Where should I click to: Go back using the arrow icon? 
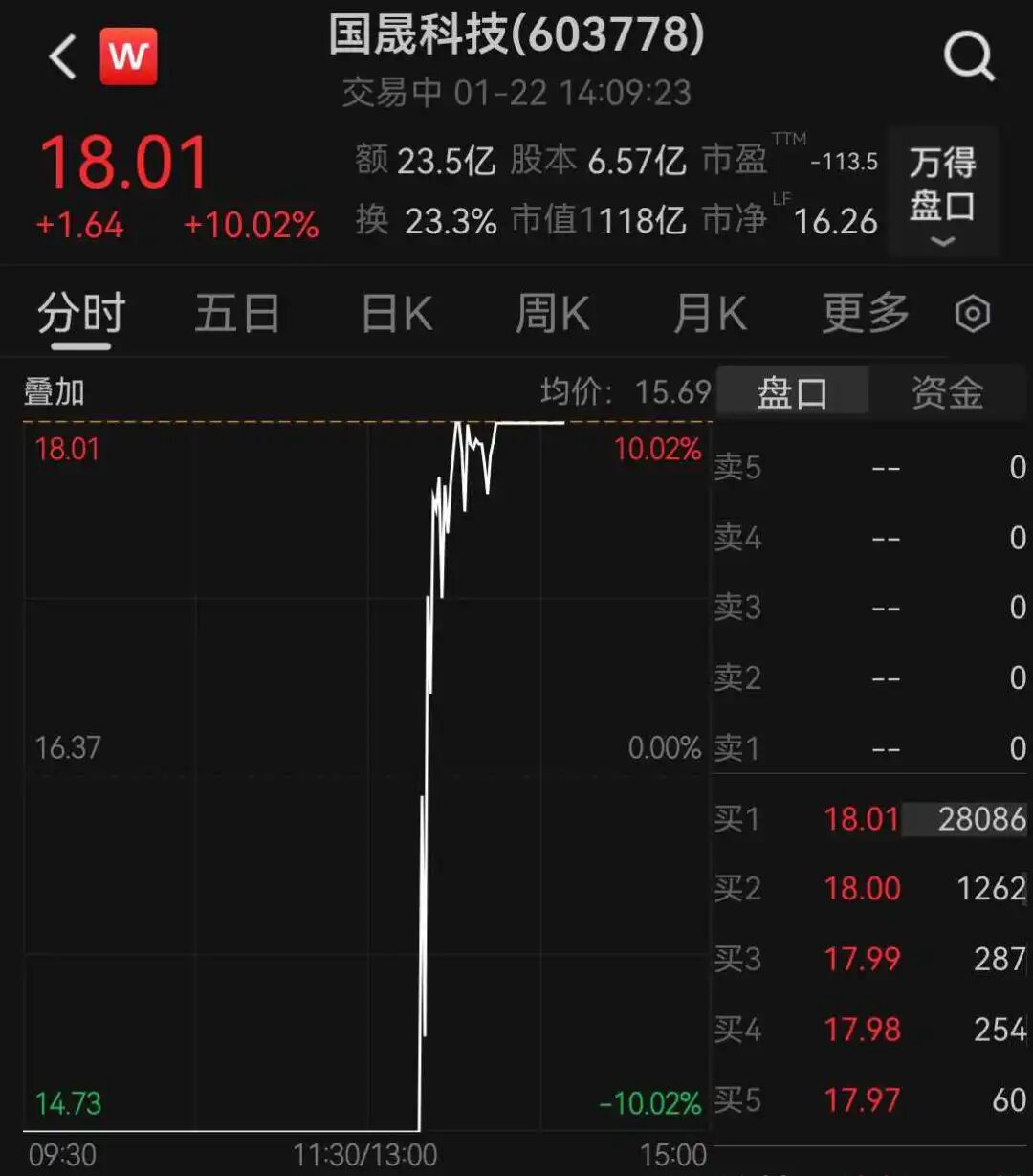[62, 57]
